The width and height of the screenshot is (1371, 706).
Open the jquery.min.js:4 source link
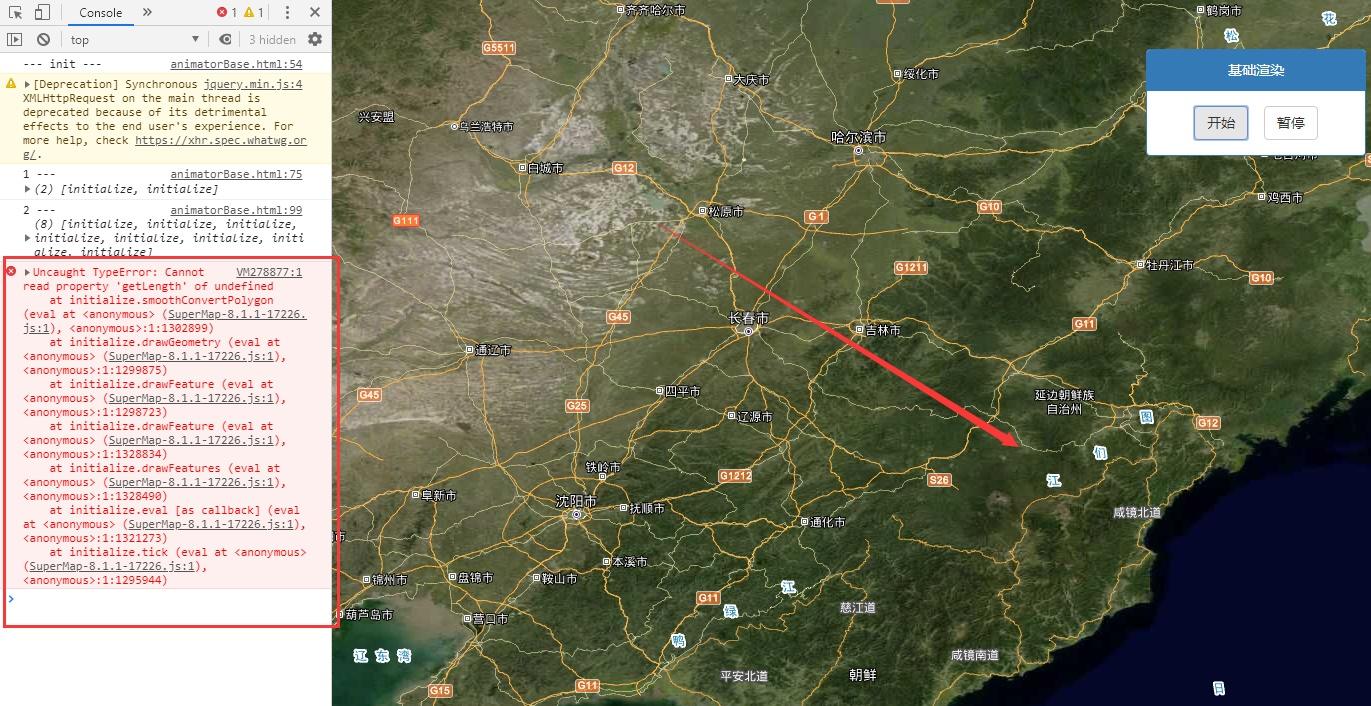click(x=253, y=84)
